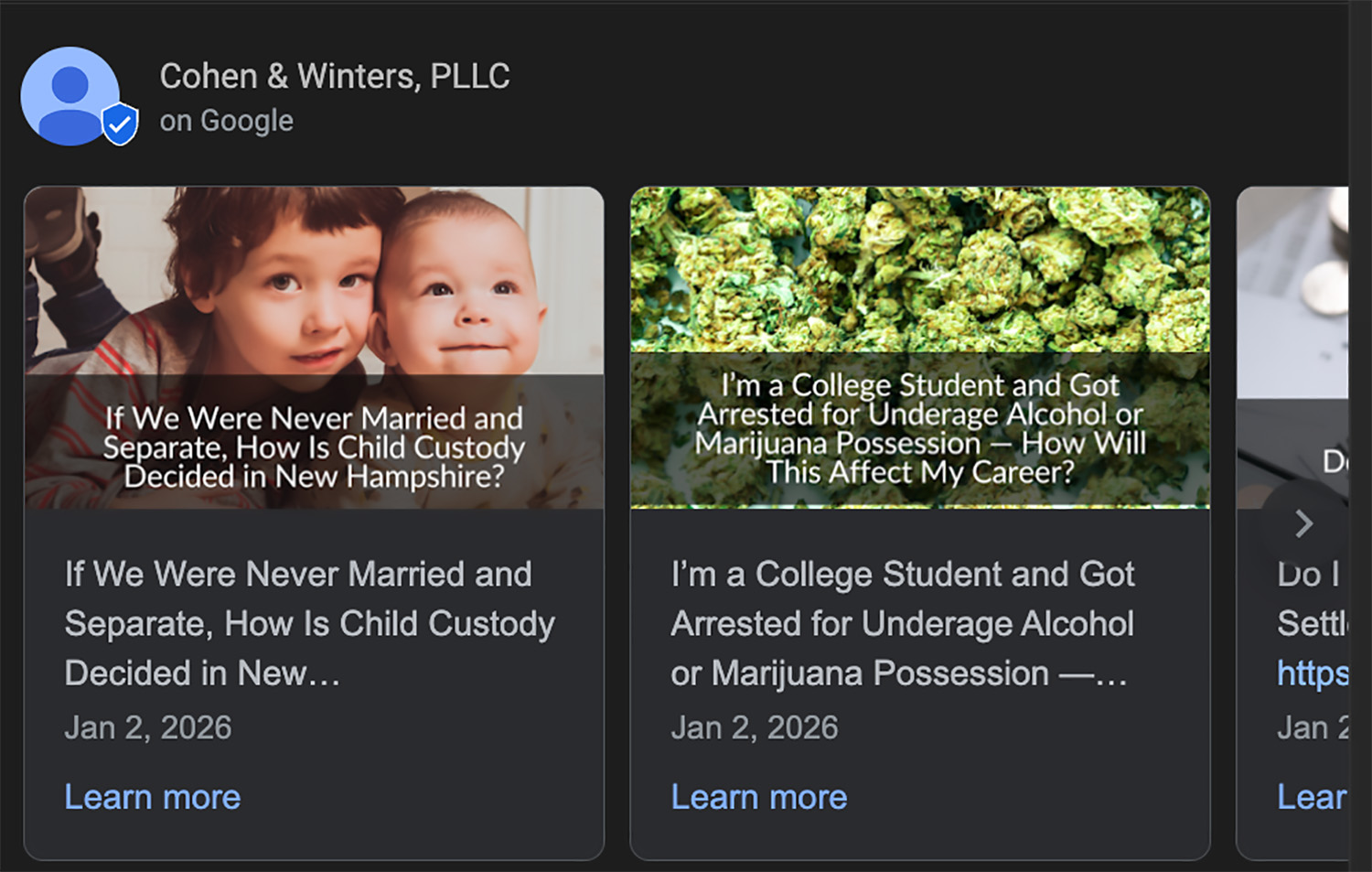Open the Cohen & Winters, PLLC profile

click(x=334, y=77)
